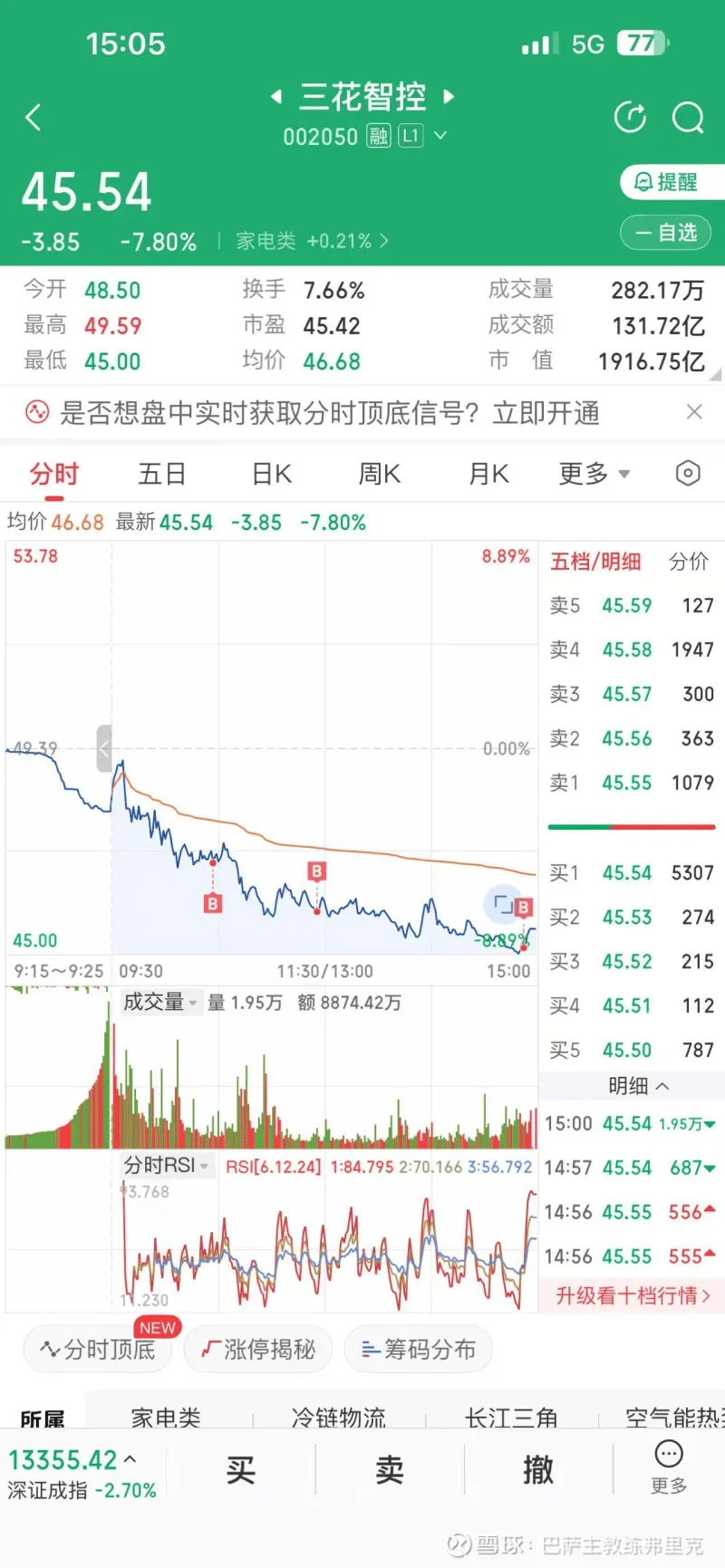This screenshot has height=1568, width=725.
Task: Open 升级看十档行情 upgrade link
Action: tap(632, 1295)
